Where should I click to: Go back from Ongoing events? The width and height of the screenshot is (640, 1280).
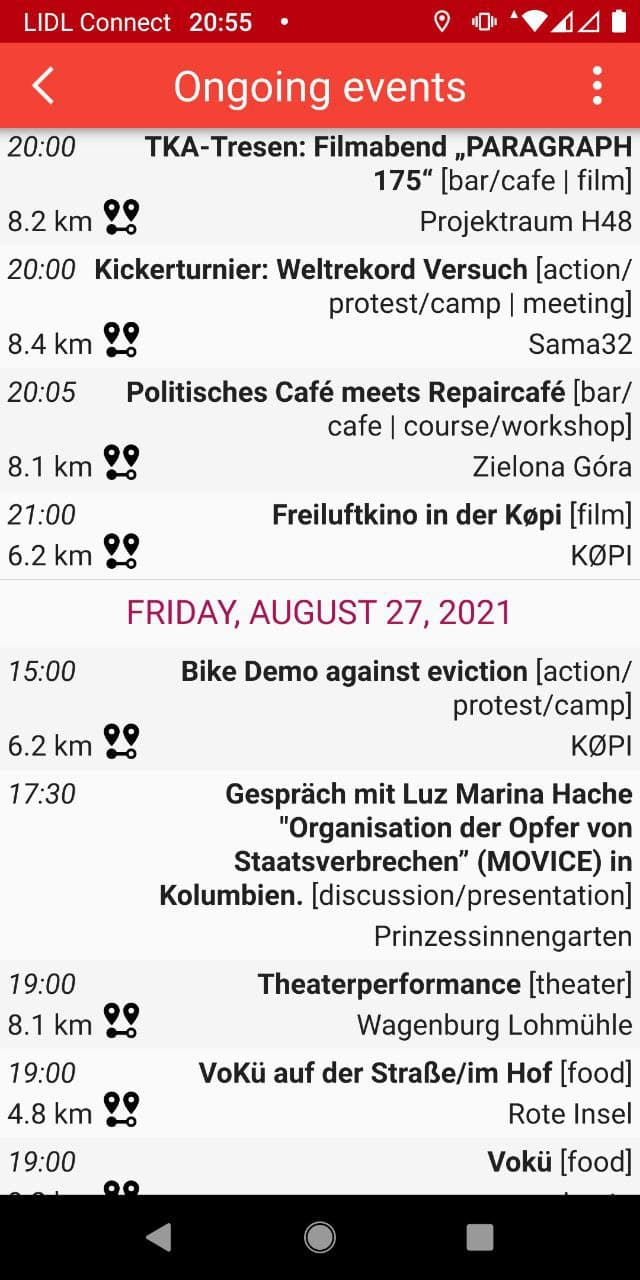point(43,87)
